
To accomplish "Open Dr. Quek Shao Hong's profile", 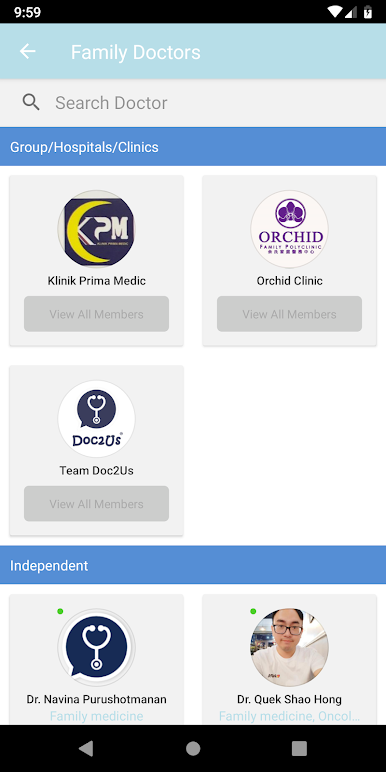I will point(290,660).
